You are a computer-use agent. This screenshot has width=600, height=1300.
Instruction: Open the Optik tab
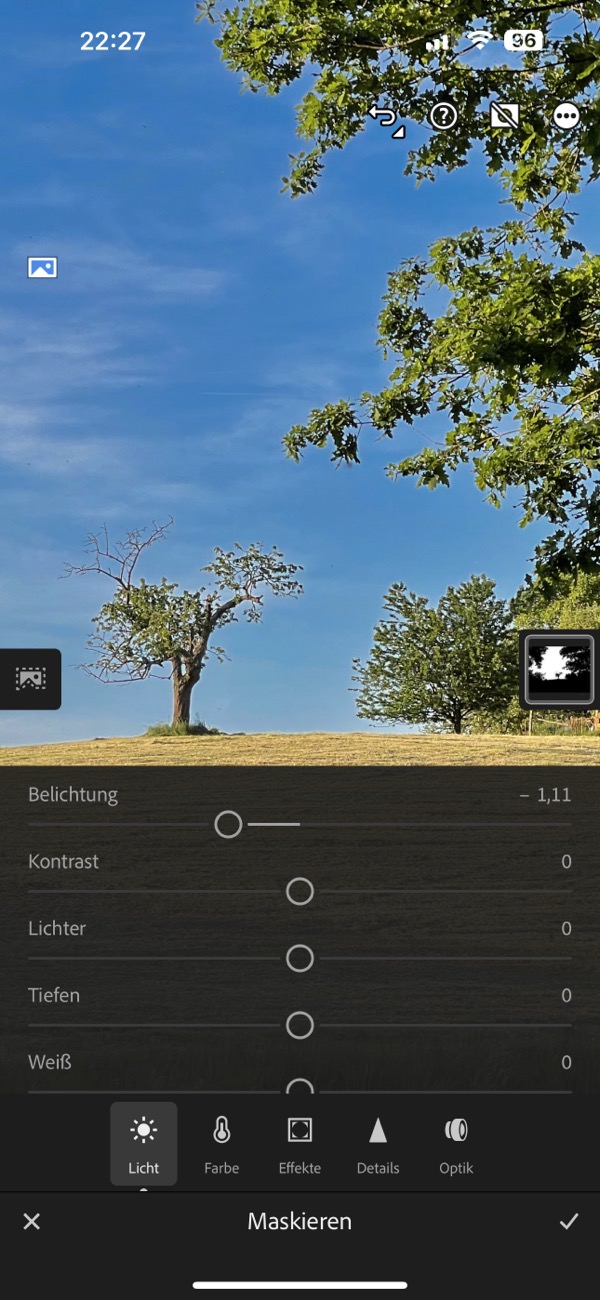tap(456, 1144)
